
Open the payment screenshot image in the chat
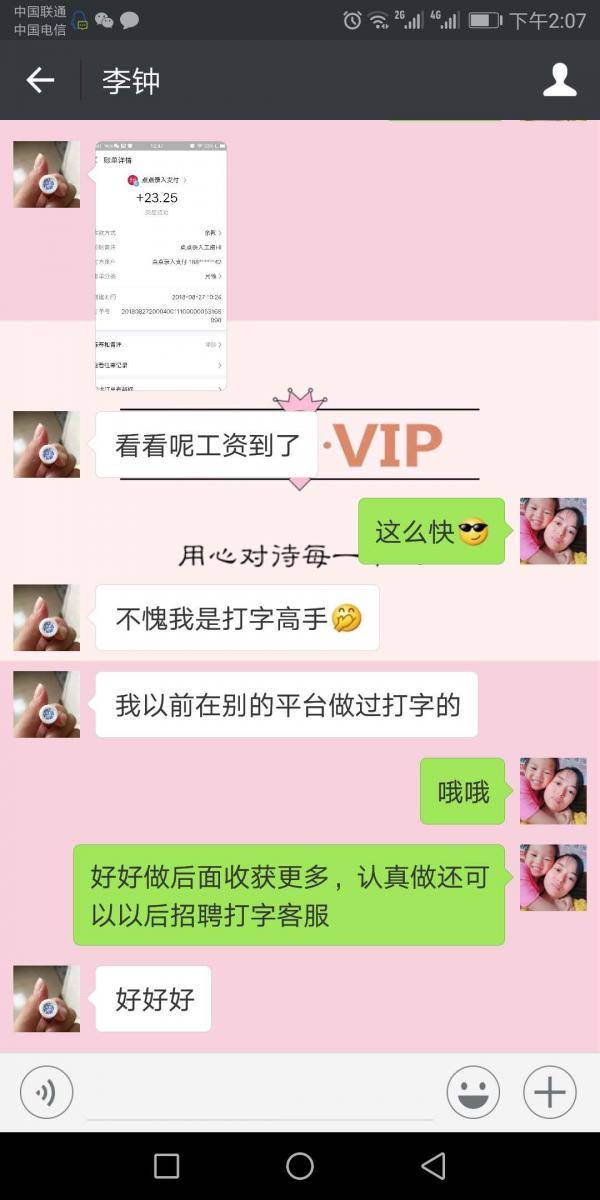[x=161, y=265]
